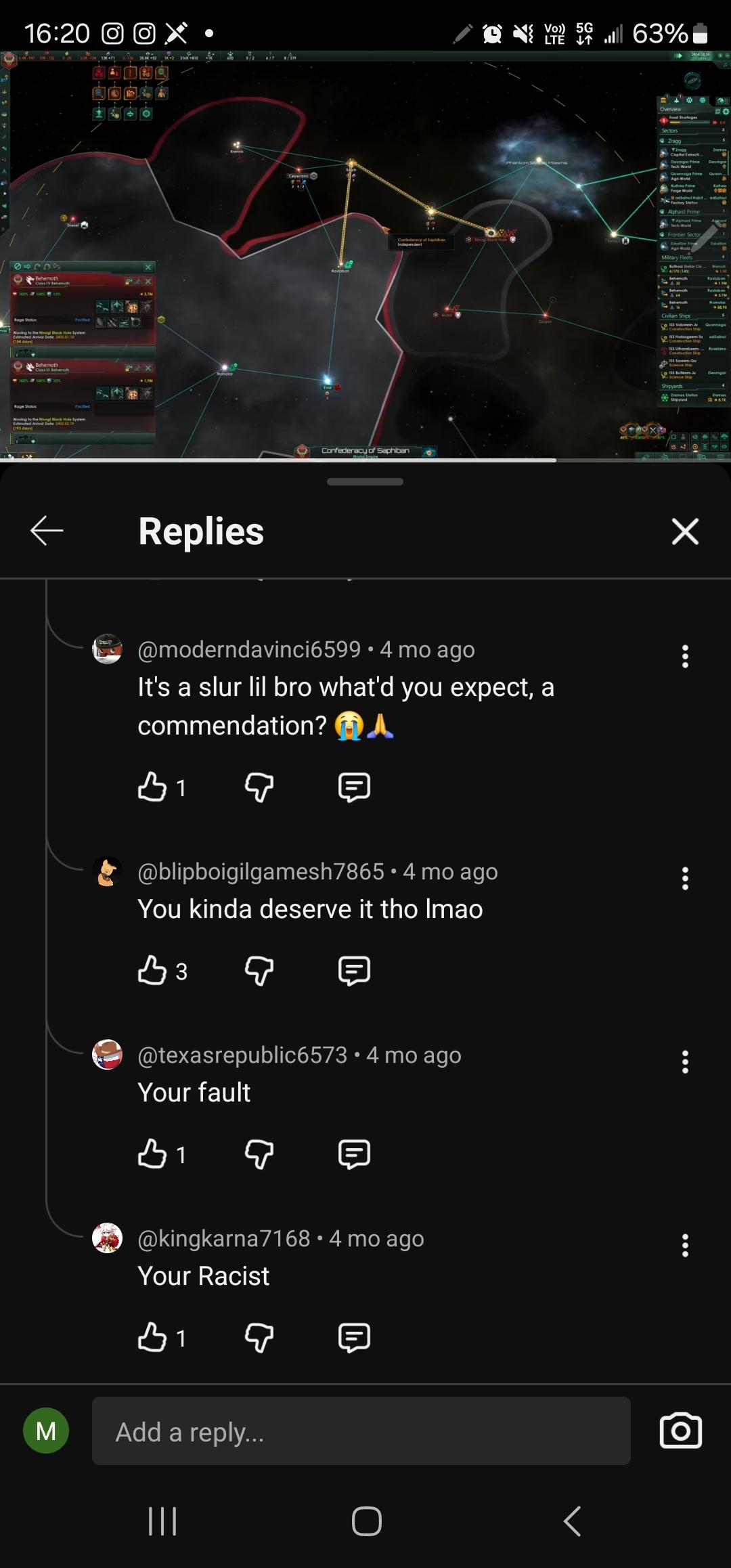The height and width of the screenshot is (1568, 731).
Task: Close the Replies panel
Action: 685,531
